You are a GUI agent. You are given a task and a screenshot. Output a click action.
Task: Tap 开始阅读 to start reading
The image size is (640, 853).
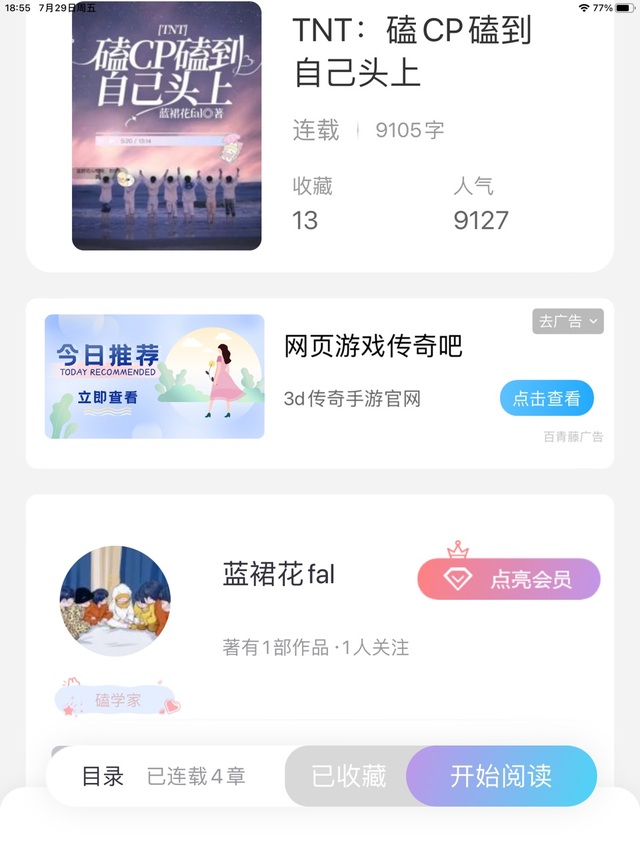pos(501,776)
